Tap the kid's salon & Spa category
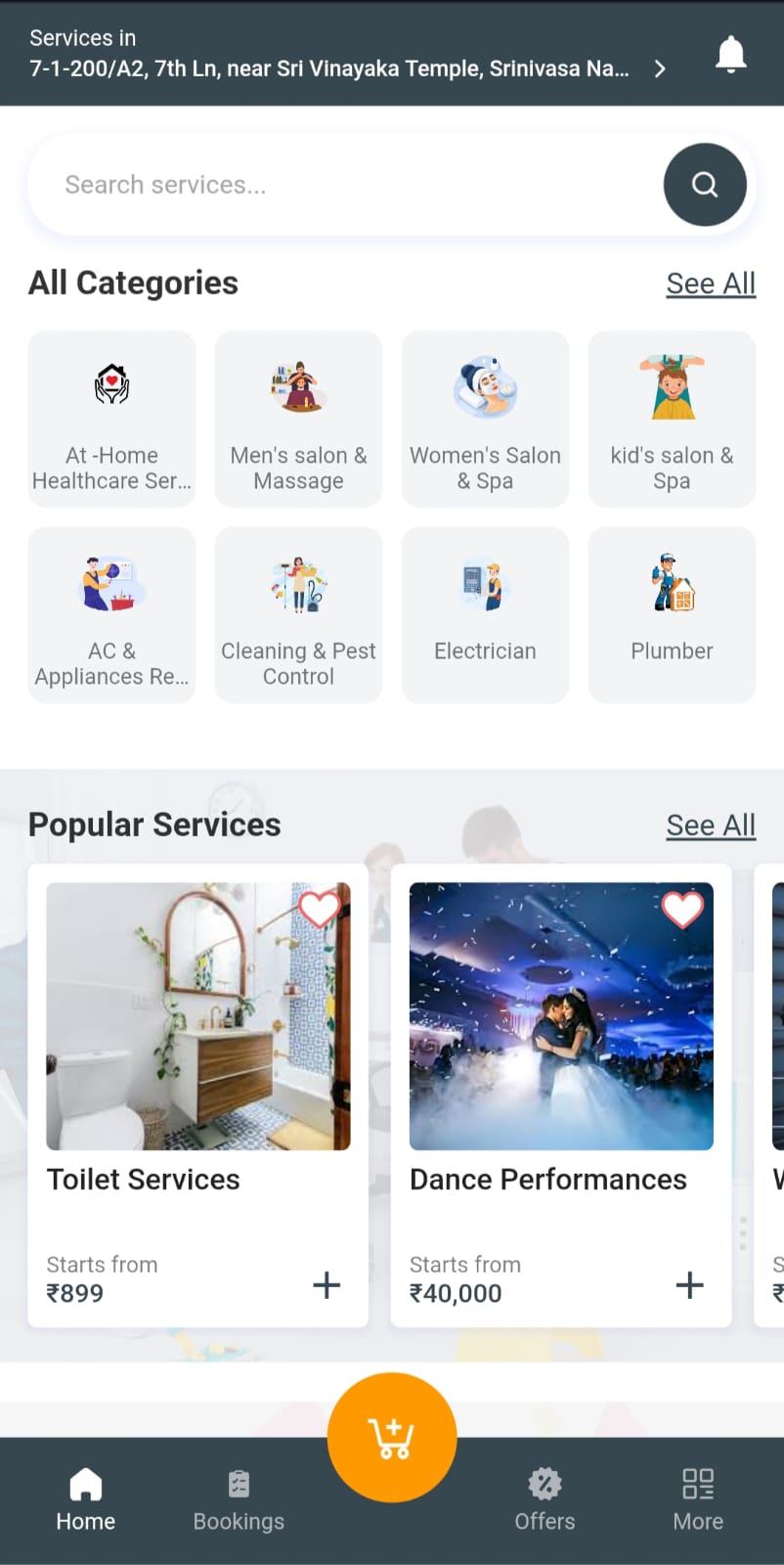The height and width of the screenshot is (1565, 784). 672,419
